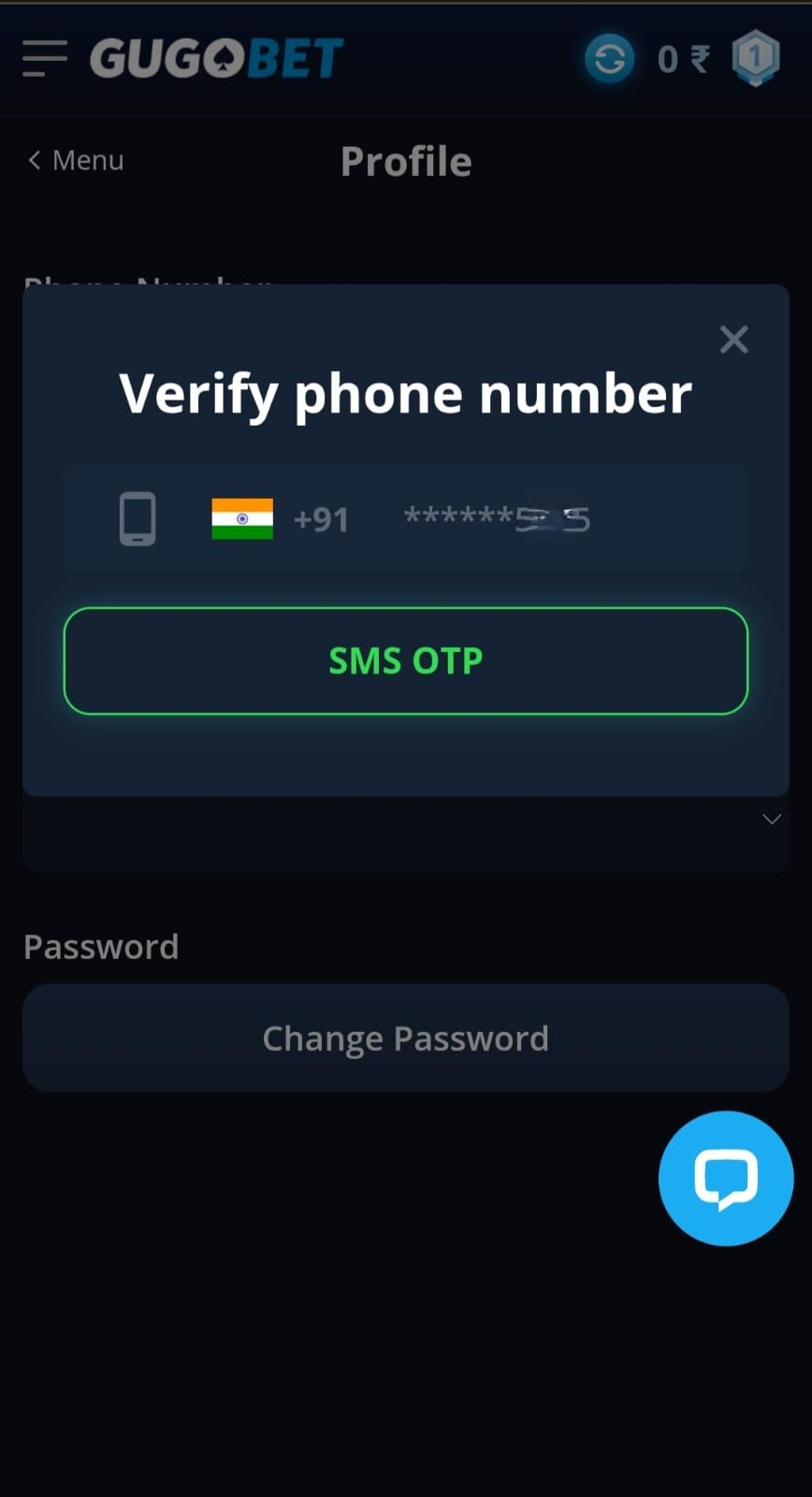This screenshot has height=1497, width=812.
Task: Tap the phone number field
Action: click(496, 519)
